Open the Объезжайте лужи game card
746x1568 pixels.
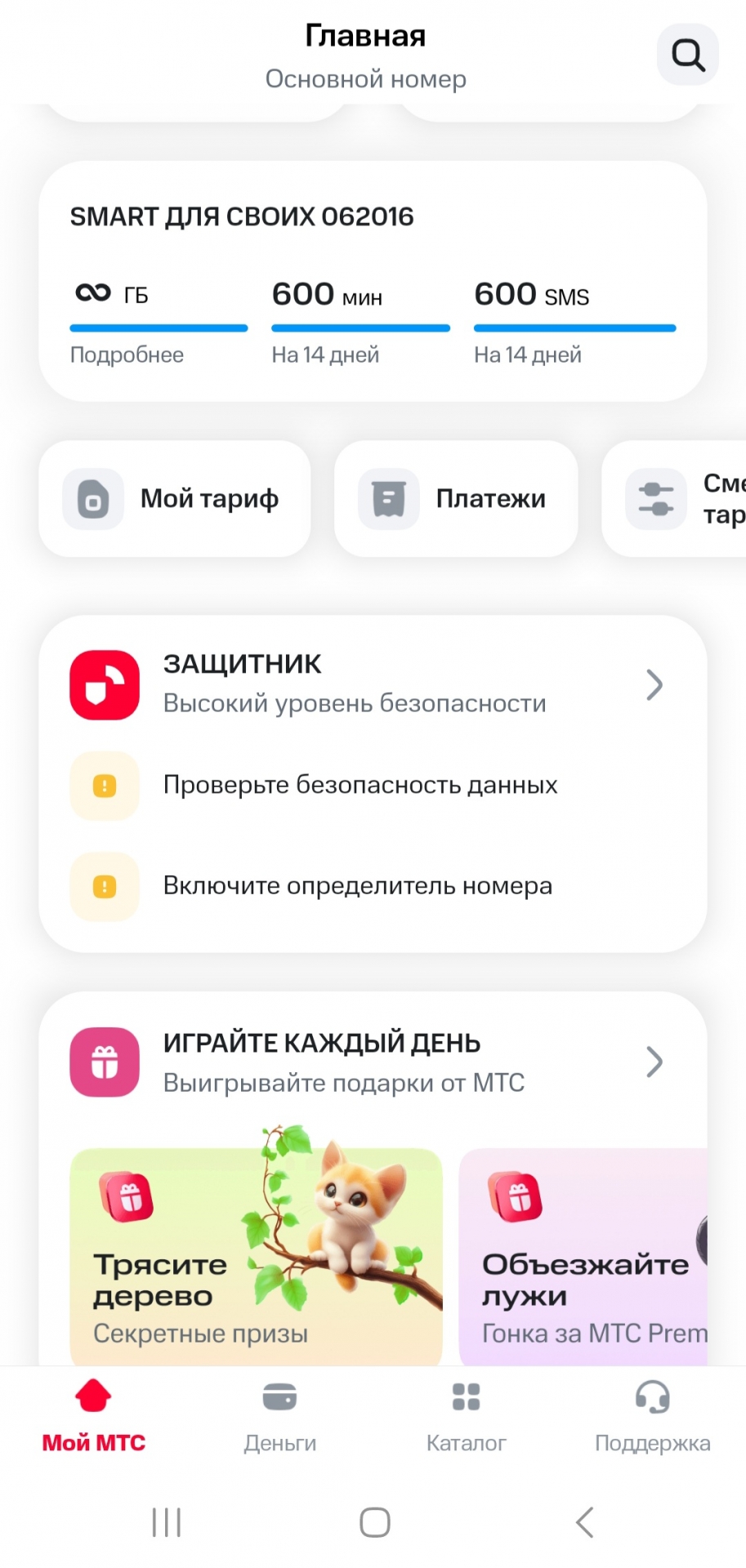tap(583, 1257)
